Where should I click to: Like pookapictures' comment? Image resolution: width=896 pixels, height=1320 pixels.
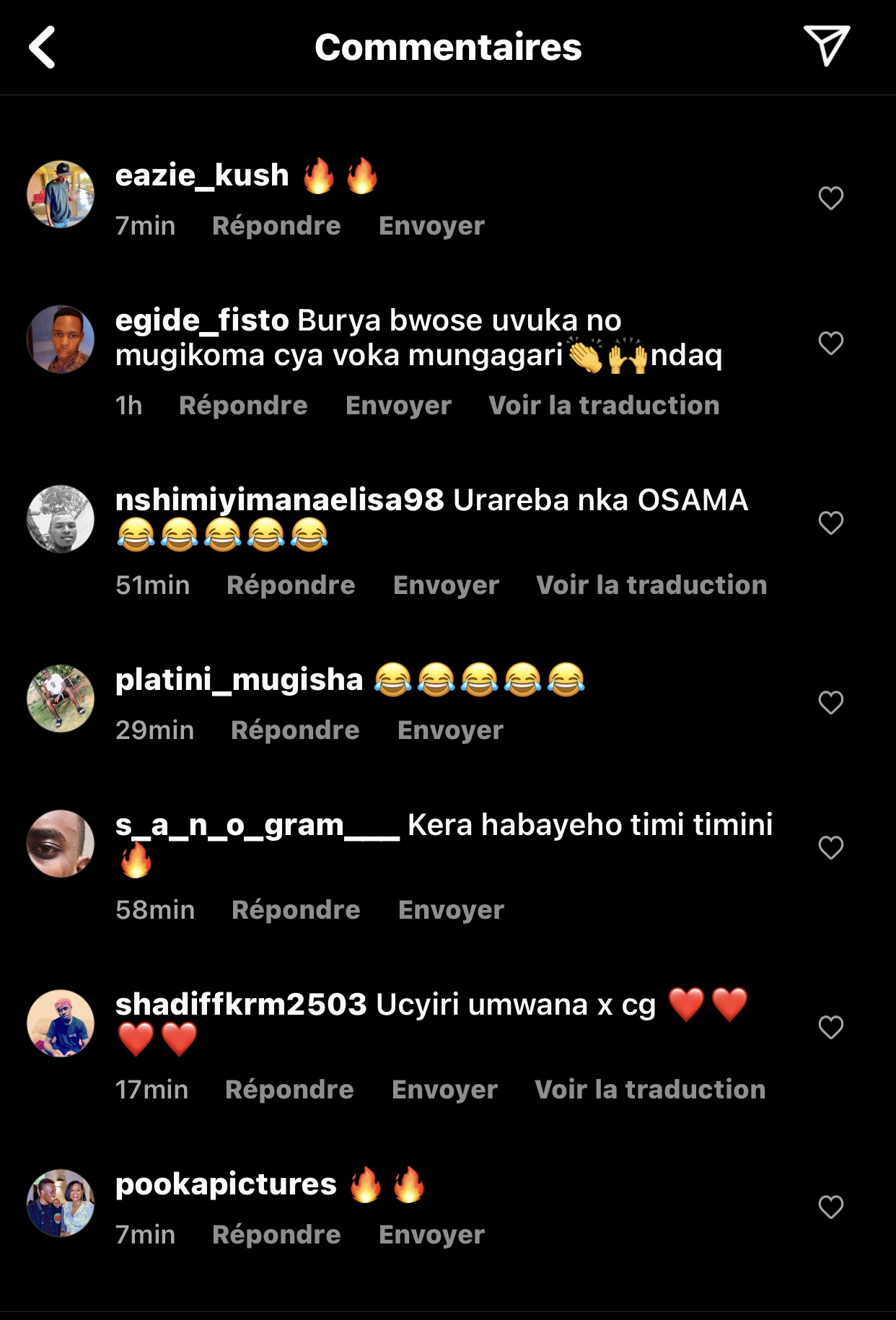click(x=830, y=1207)
